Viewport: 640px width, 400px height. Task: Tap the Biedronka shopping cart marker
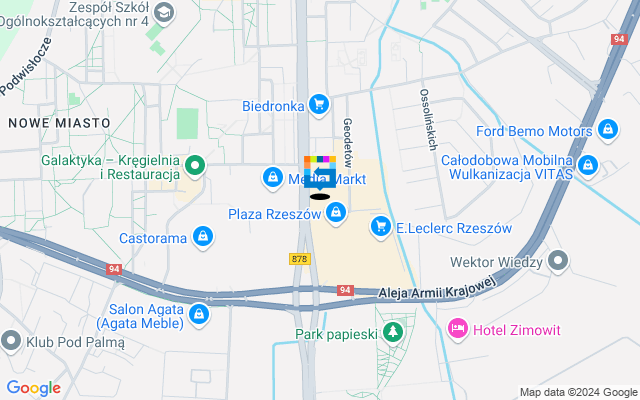[318, 103]
